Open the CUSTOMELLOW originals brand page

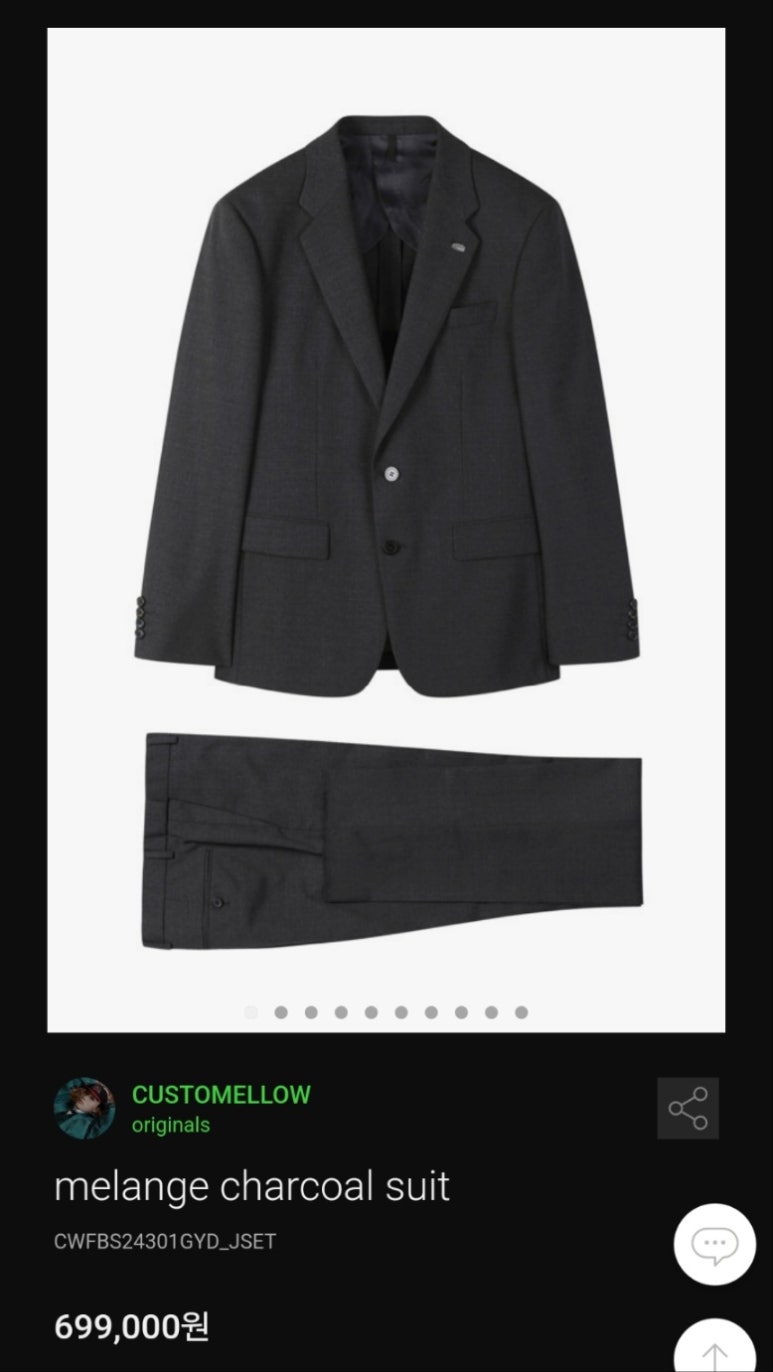coord(221,1095)
